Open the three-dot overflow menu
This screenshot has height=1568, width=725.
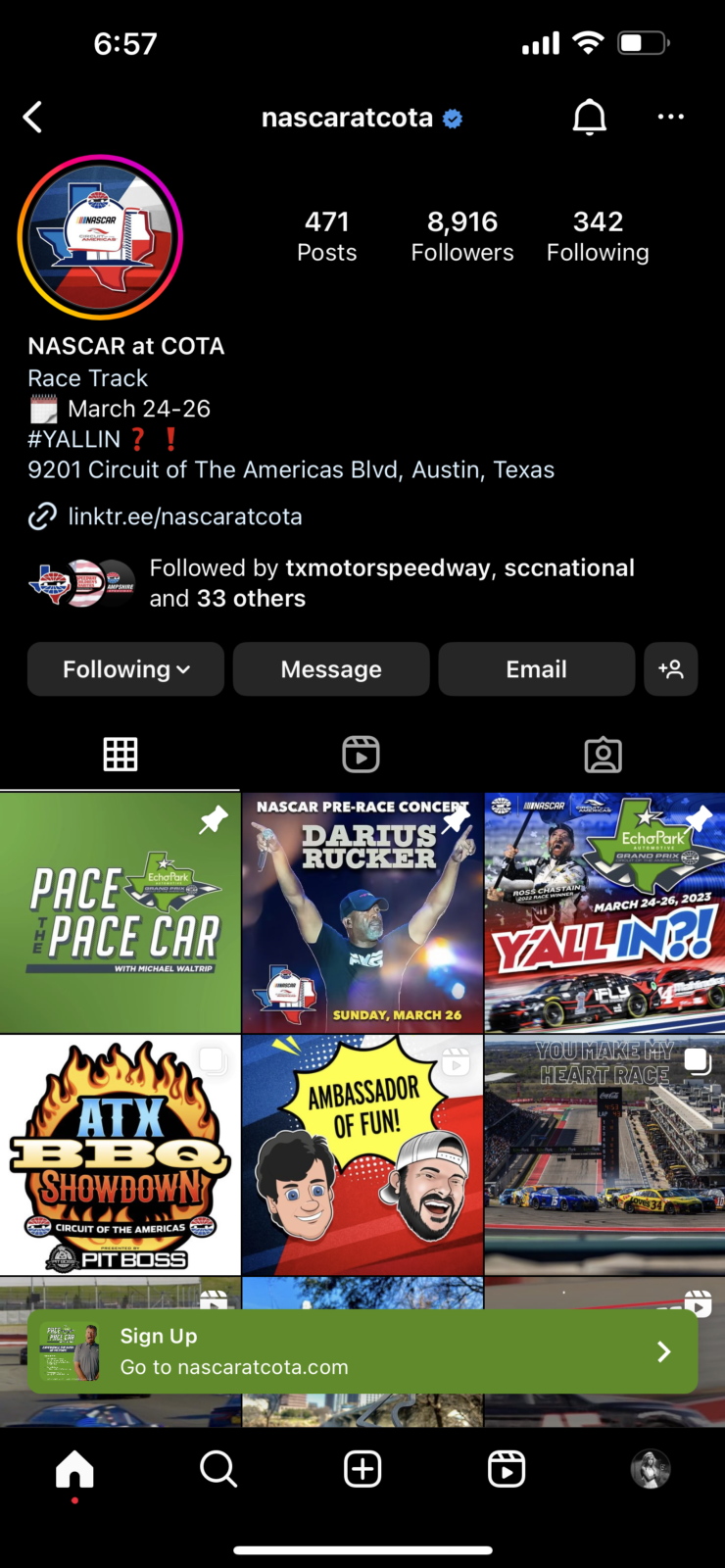(x=670, y=118)
